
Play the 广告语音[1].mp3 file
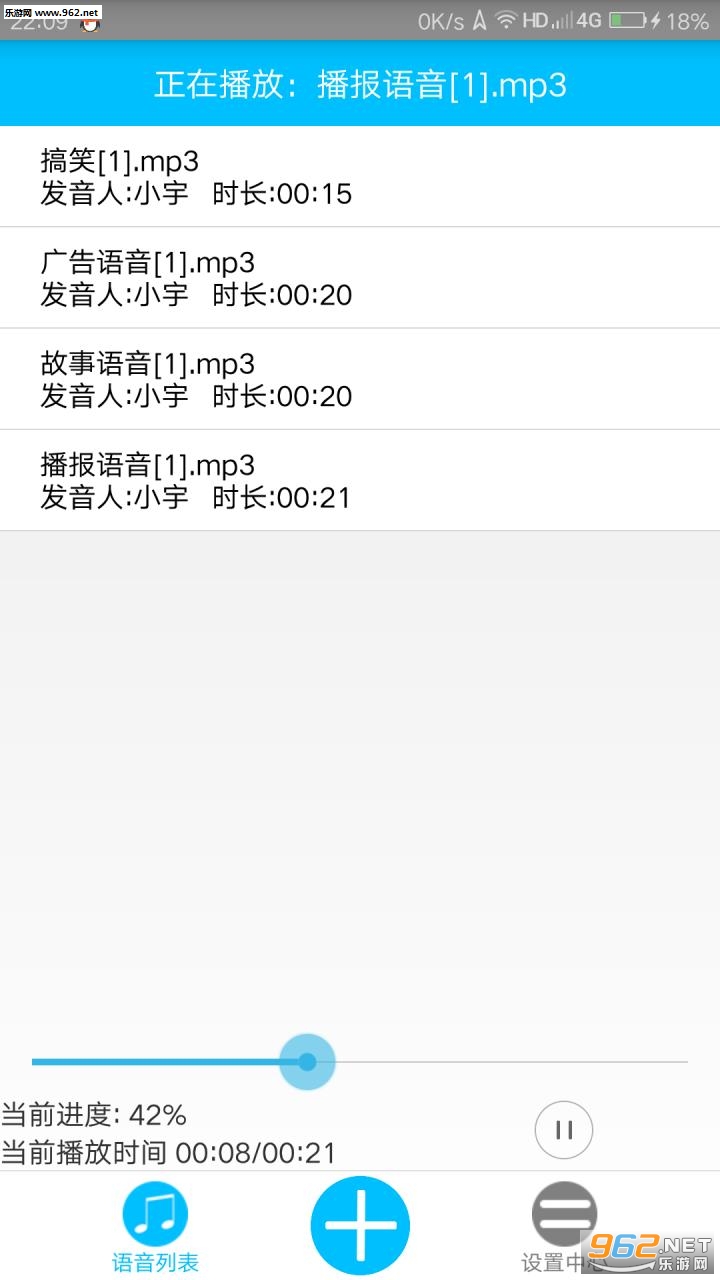pos(360,278)
